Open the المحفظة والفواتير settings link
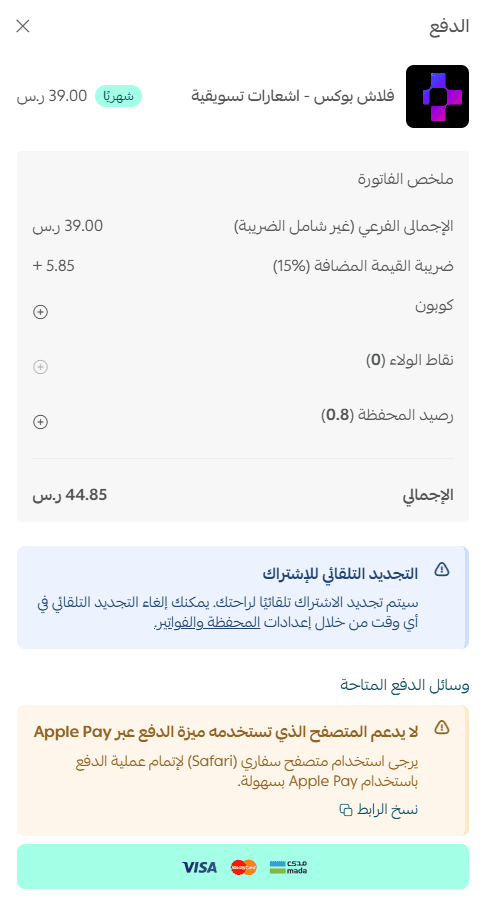Viewport: 488px width, 900px height. [207, 622]
